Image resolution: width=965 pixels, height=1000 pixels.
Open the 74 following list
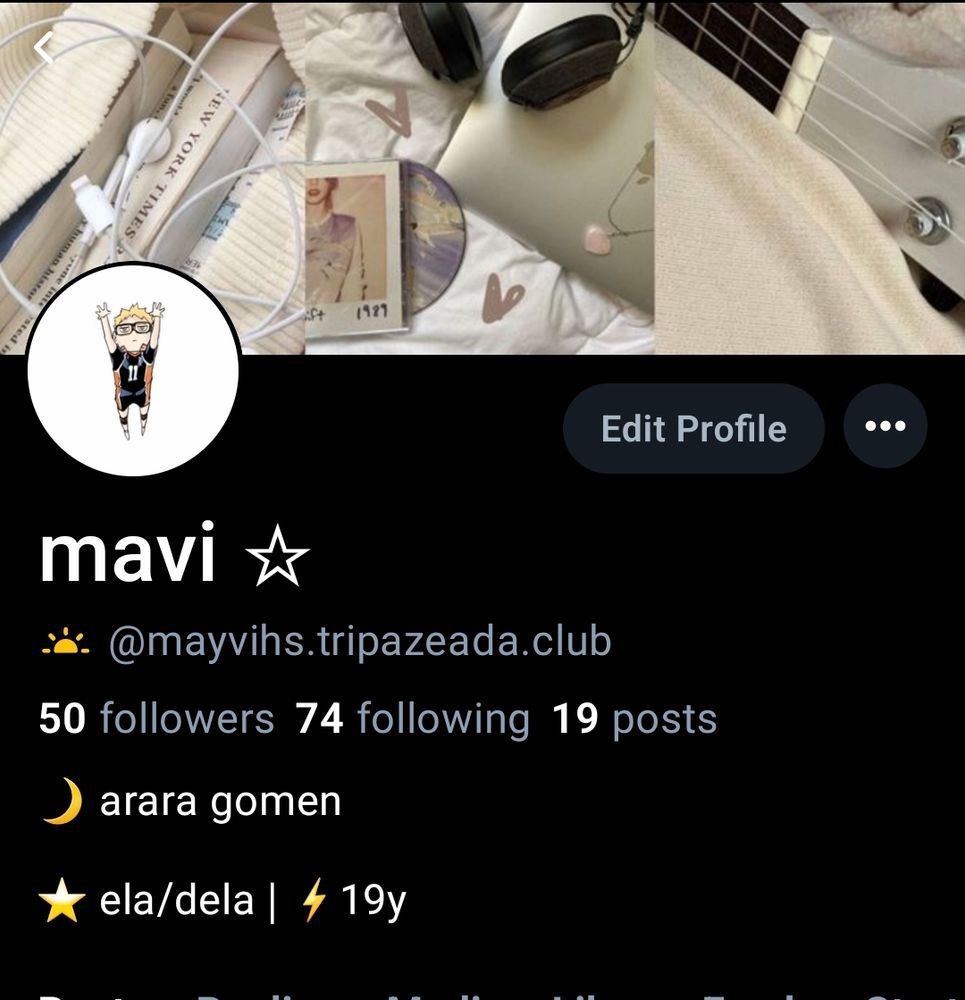[x=413, y=719]
